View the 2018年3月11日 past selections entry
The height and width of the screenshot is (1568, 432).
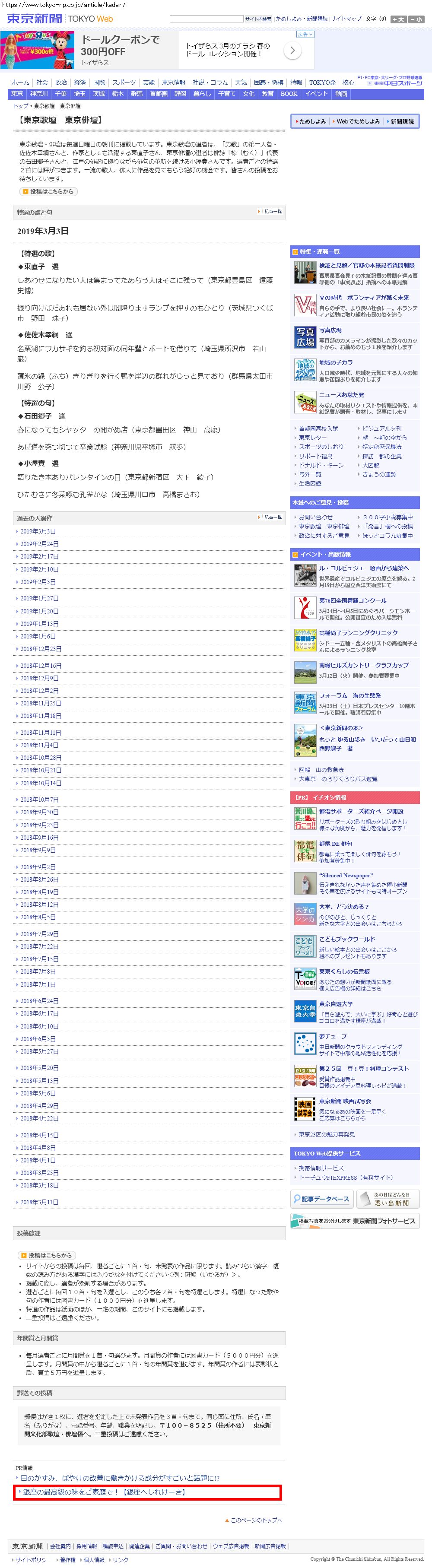(40, 1203)
